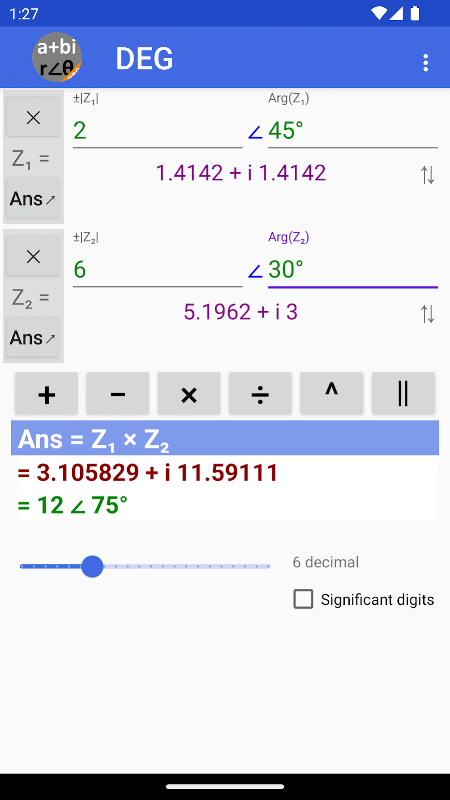Enable the Significant digits checkbox

[303, 599]
